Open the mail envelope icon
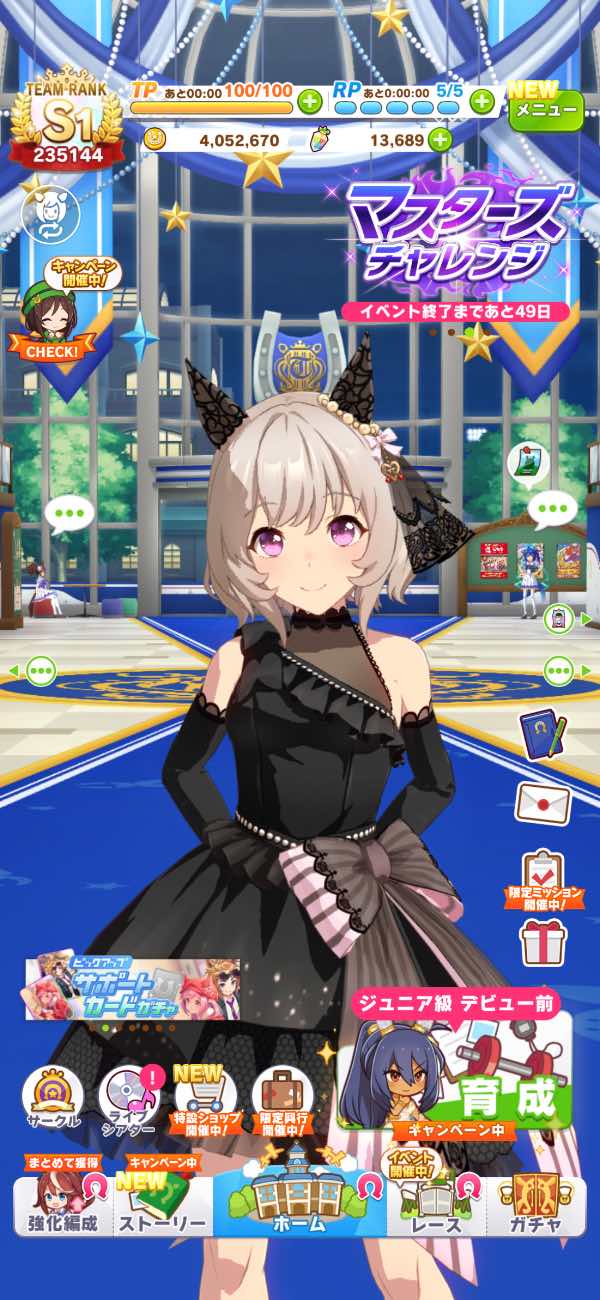The height and width of the screenshot is (1300, 600). click(x=543, y=803)
